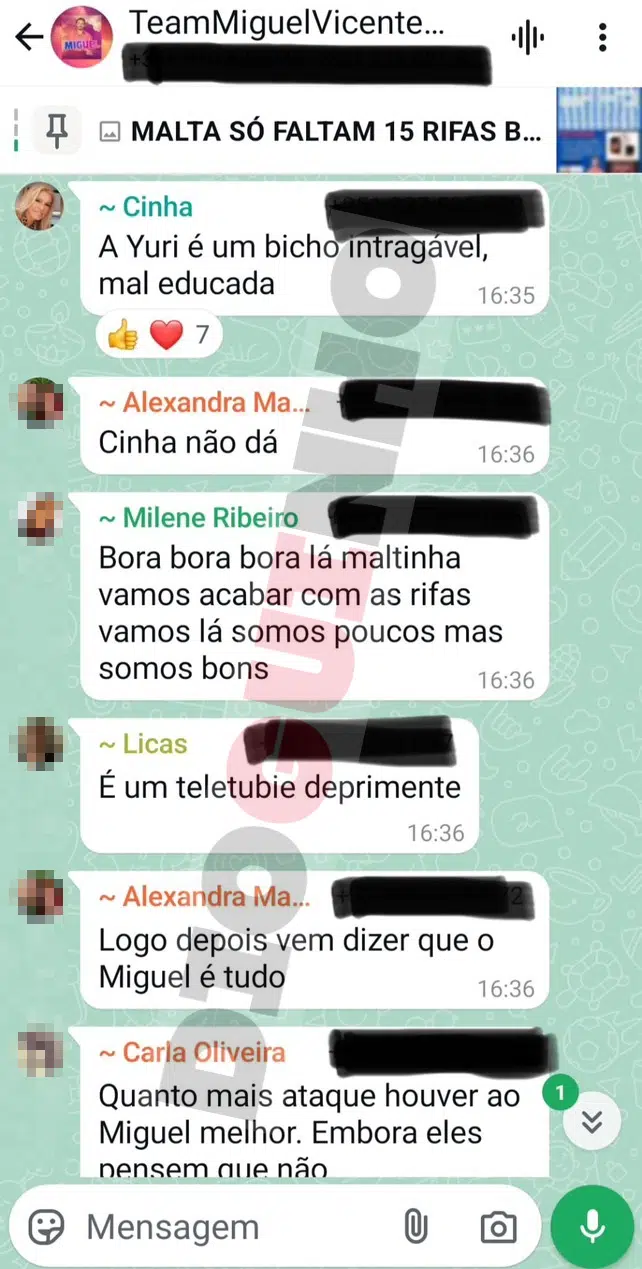The image size is (642, 1269).
Task: Record a voice message
Action: 593,1227
